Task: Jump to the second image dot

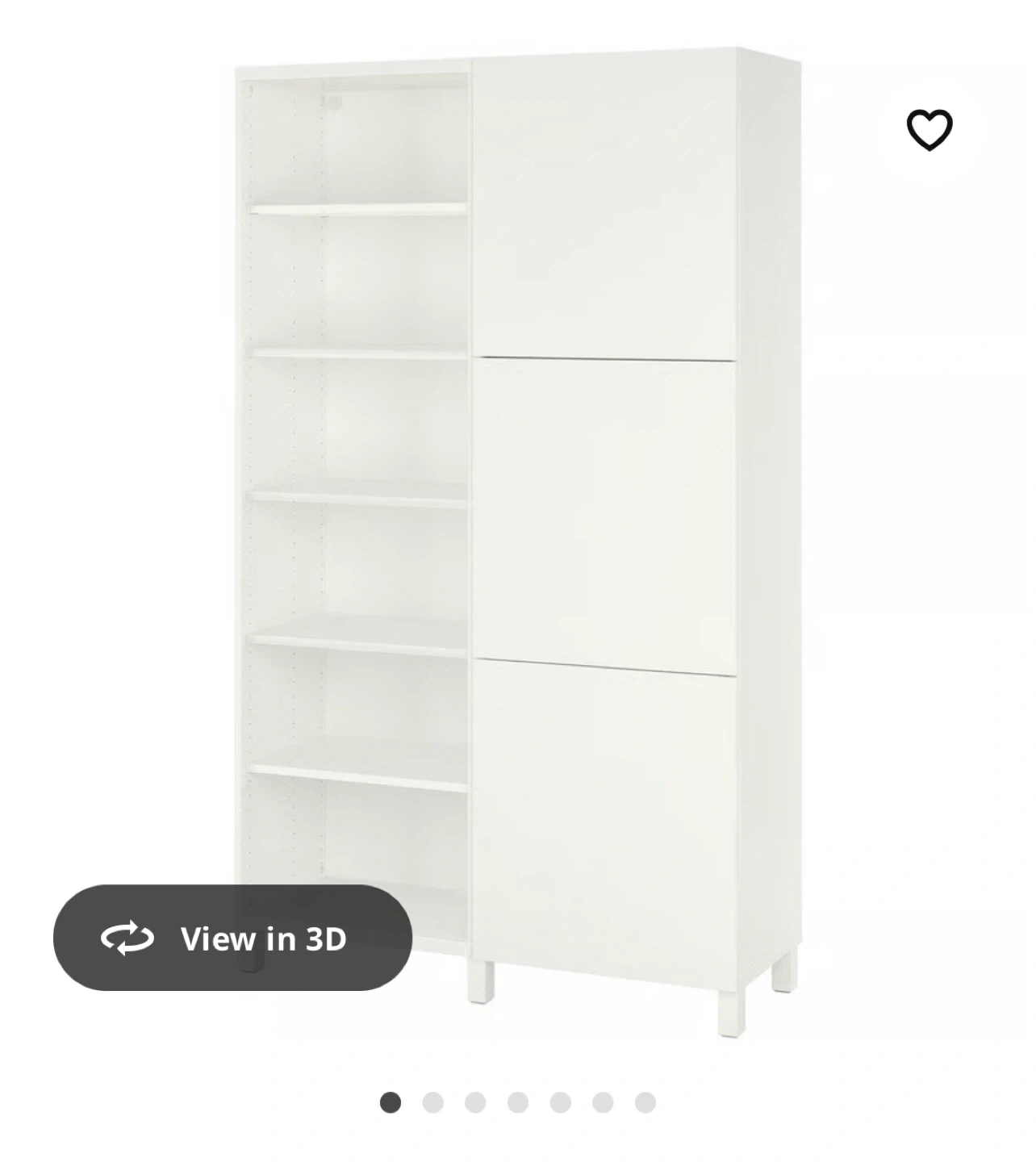Action: [x=433, y=1102]
